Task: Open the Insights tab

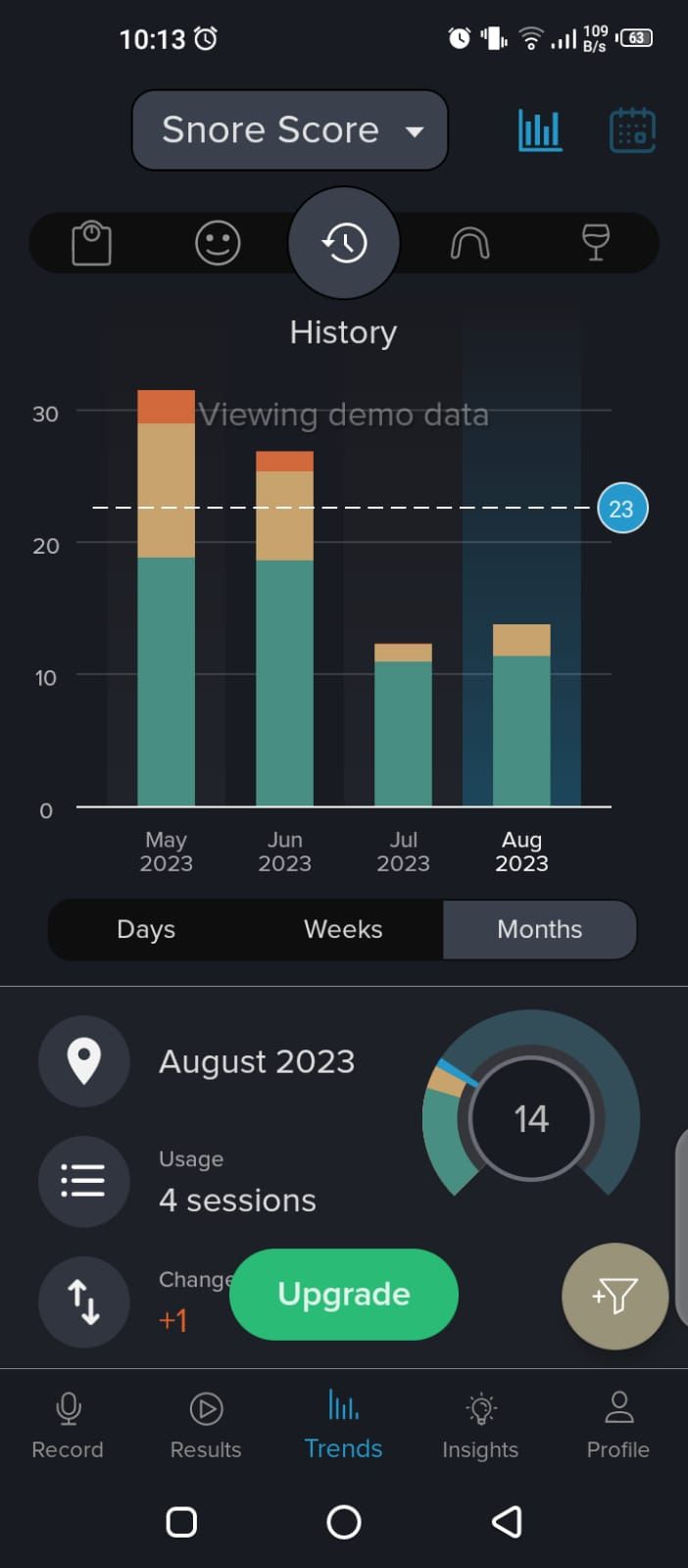Action: (480, 1424)
